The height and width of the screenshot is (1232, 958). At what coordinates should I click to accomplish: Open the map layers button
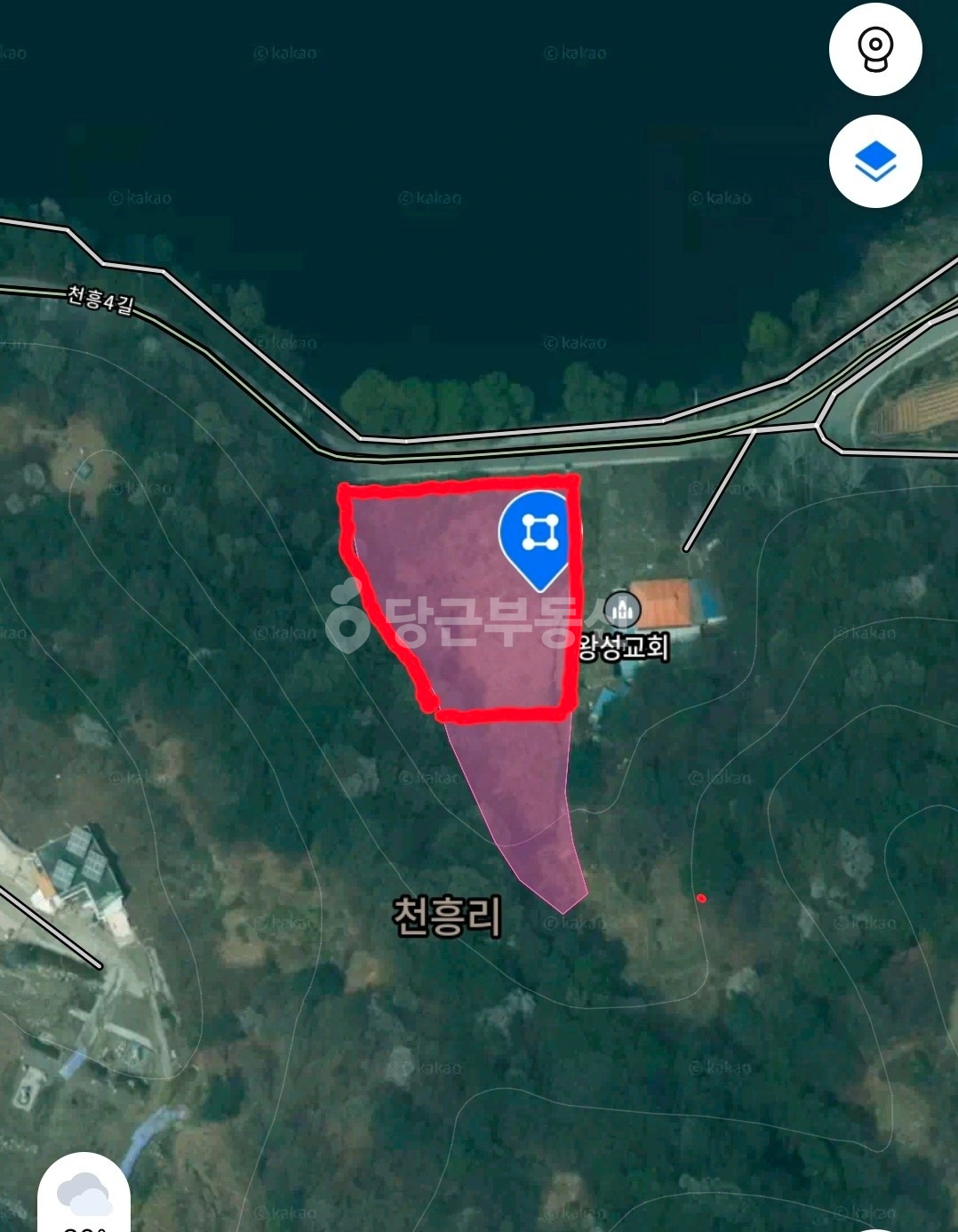click(875, 161)
